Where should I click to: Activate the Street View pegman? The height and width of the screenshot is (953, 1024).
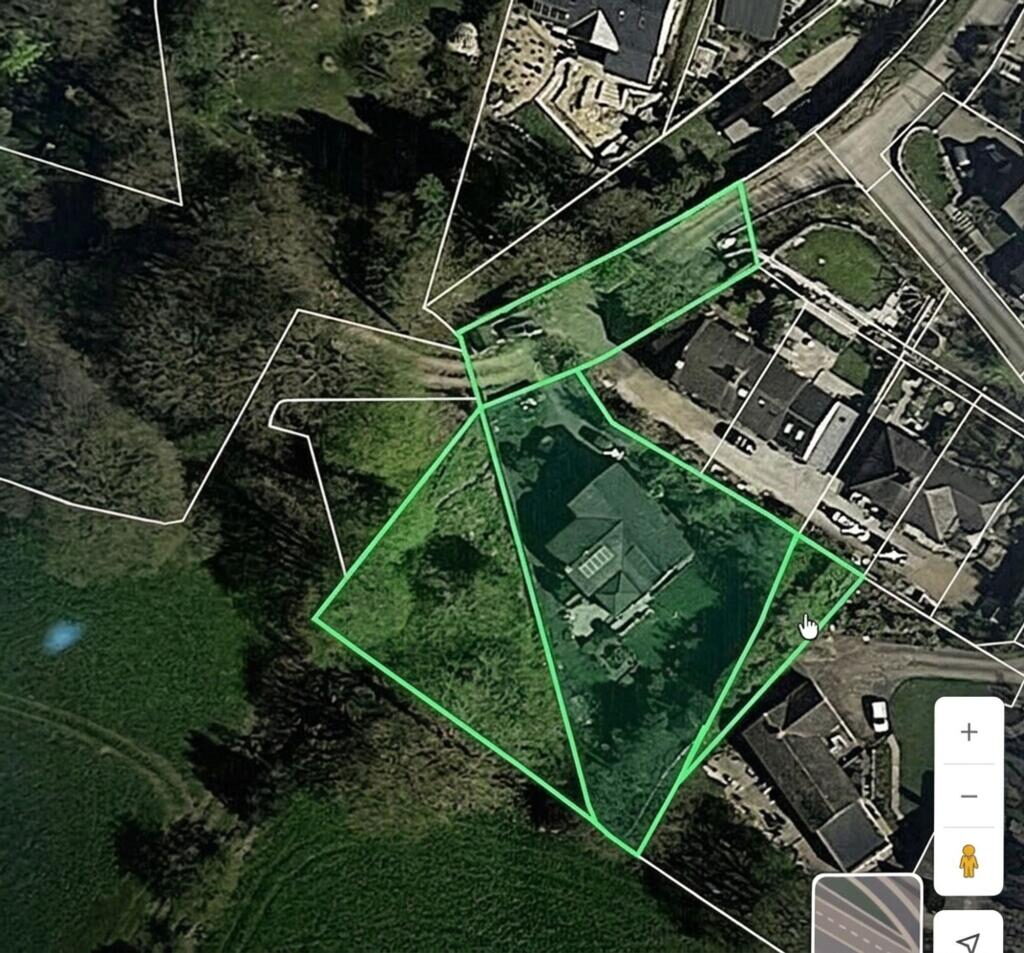coord(968,861)
